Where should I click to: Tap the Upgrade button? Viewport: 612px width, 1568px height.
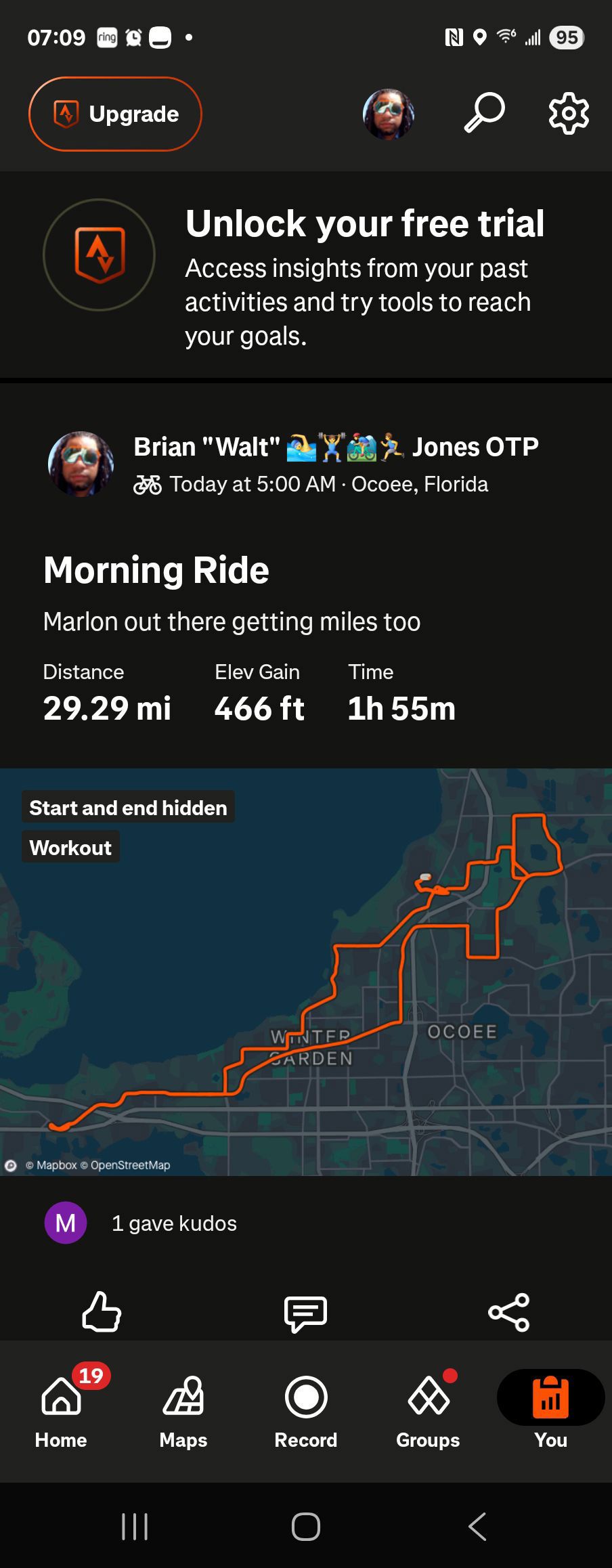[115, 114]
